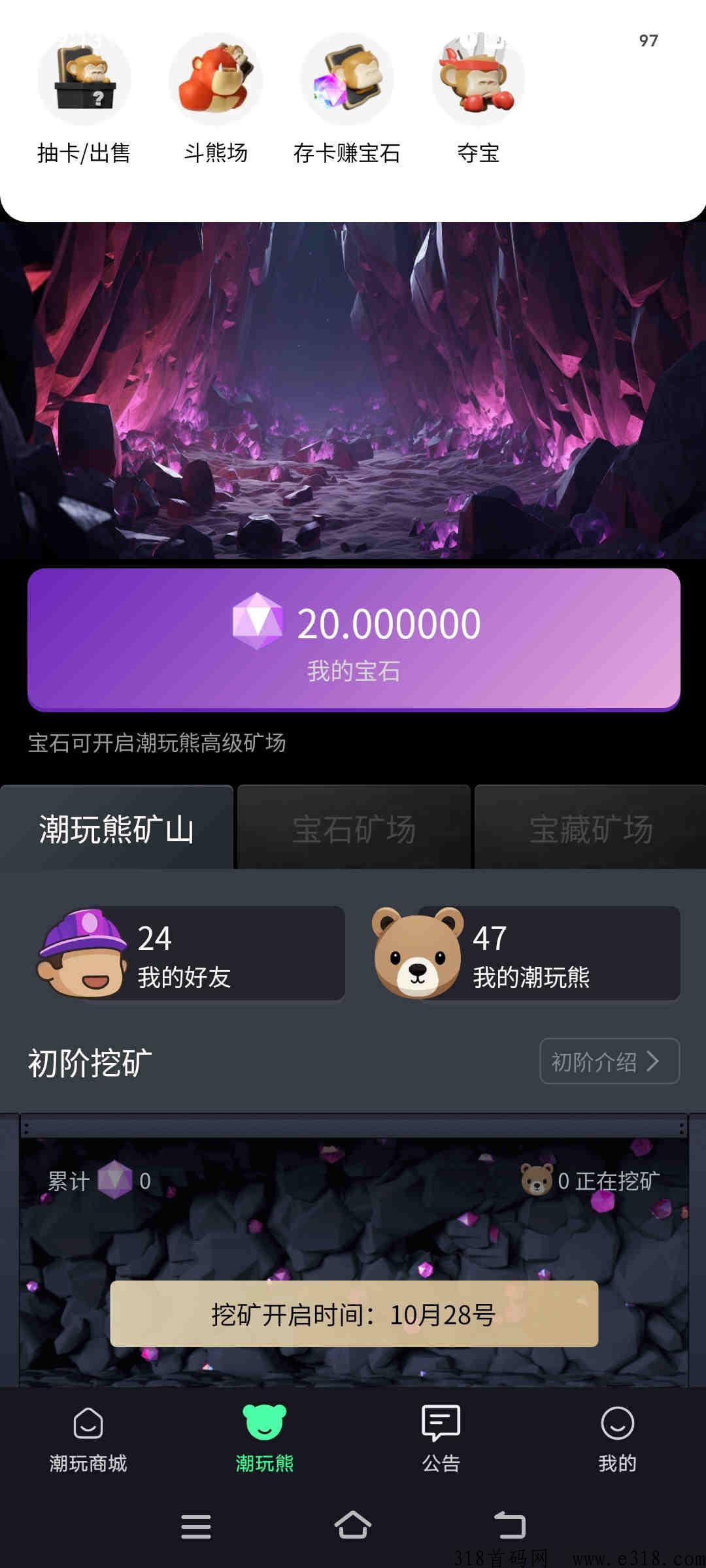The width and height of the screenshot is (706, 1568).
Task: Tap the system back button
Action: click(x=510, y=1526)
